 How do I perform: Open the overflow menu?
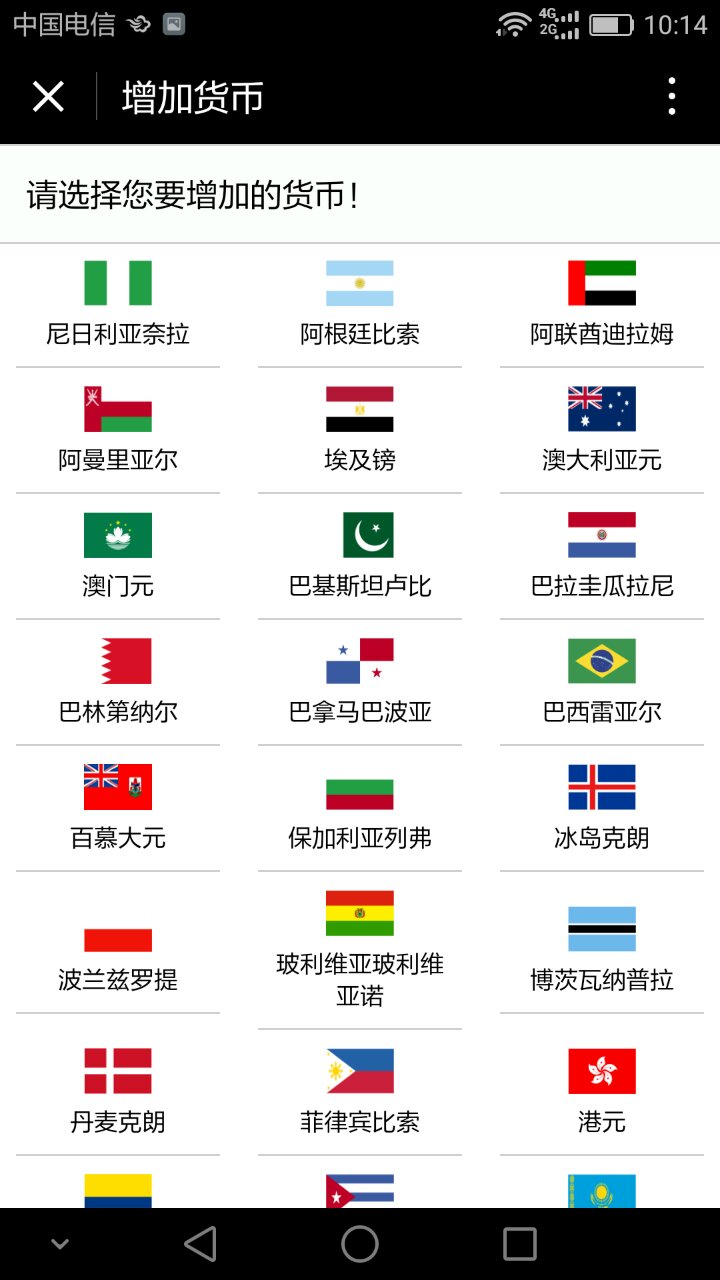pyautogui.click(x=672, y=97)
